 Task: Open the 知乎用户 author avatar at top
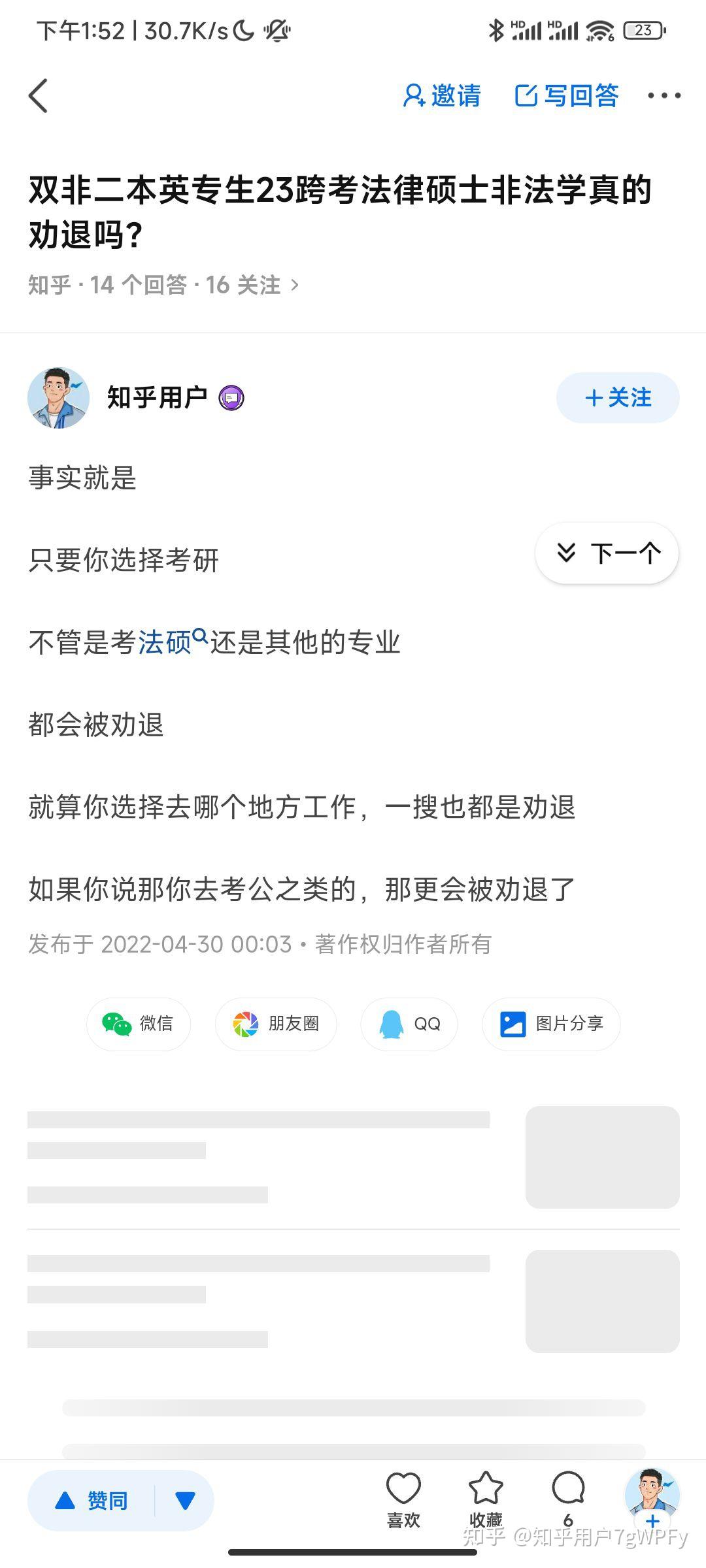(58, 397)
